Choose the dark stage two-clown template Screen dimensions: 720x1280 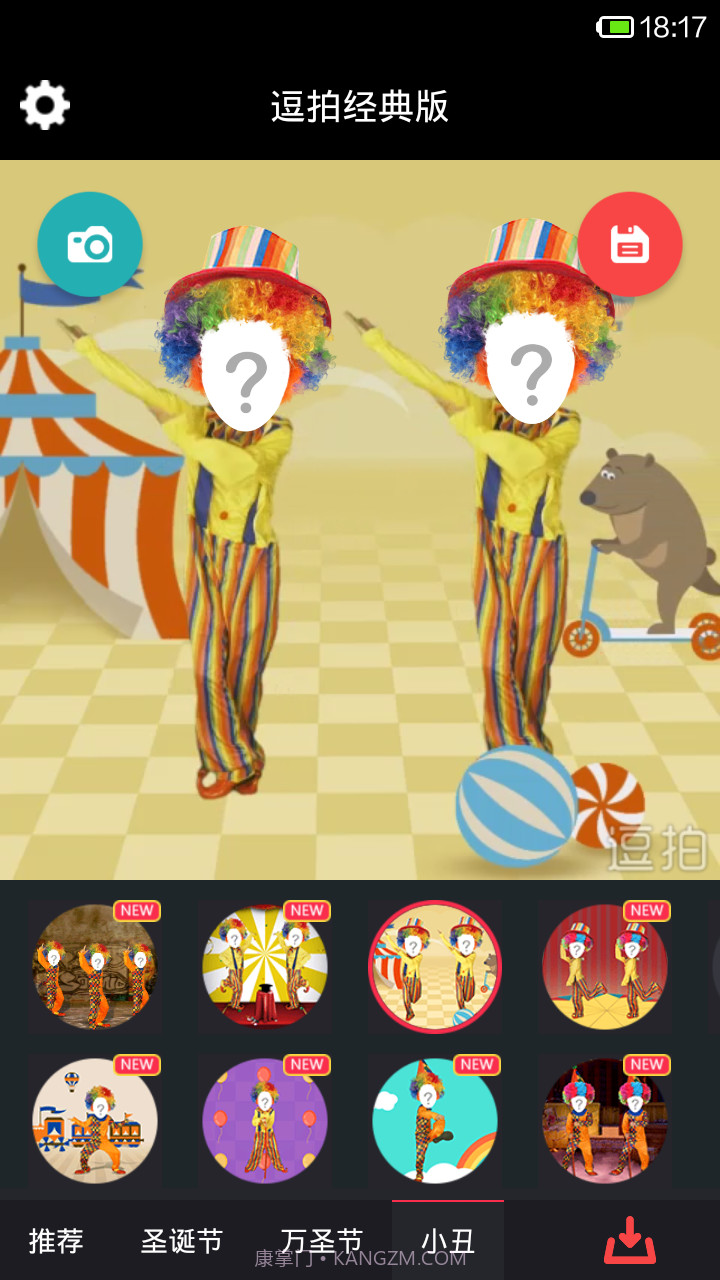[x=605, y=1121]
